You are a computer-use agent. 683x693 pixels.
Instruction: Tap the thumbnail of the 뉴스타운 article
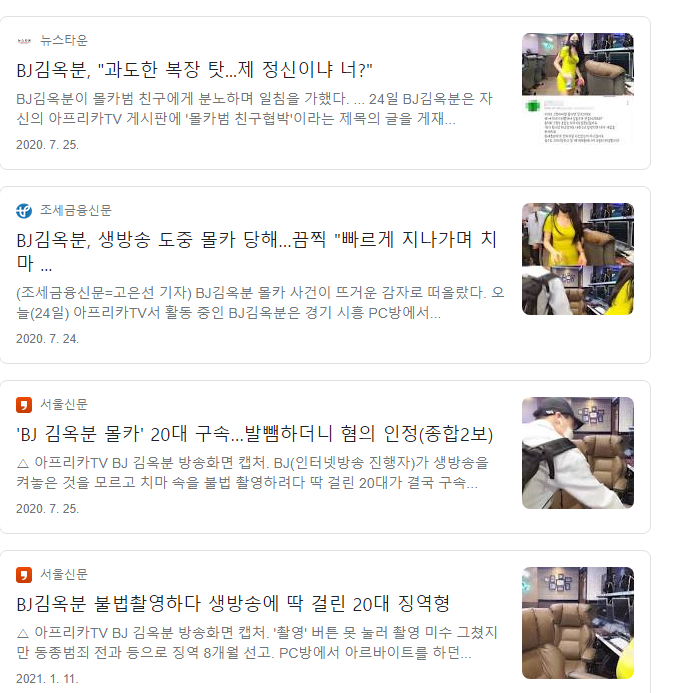tap(577, 89)
